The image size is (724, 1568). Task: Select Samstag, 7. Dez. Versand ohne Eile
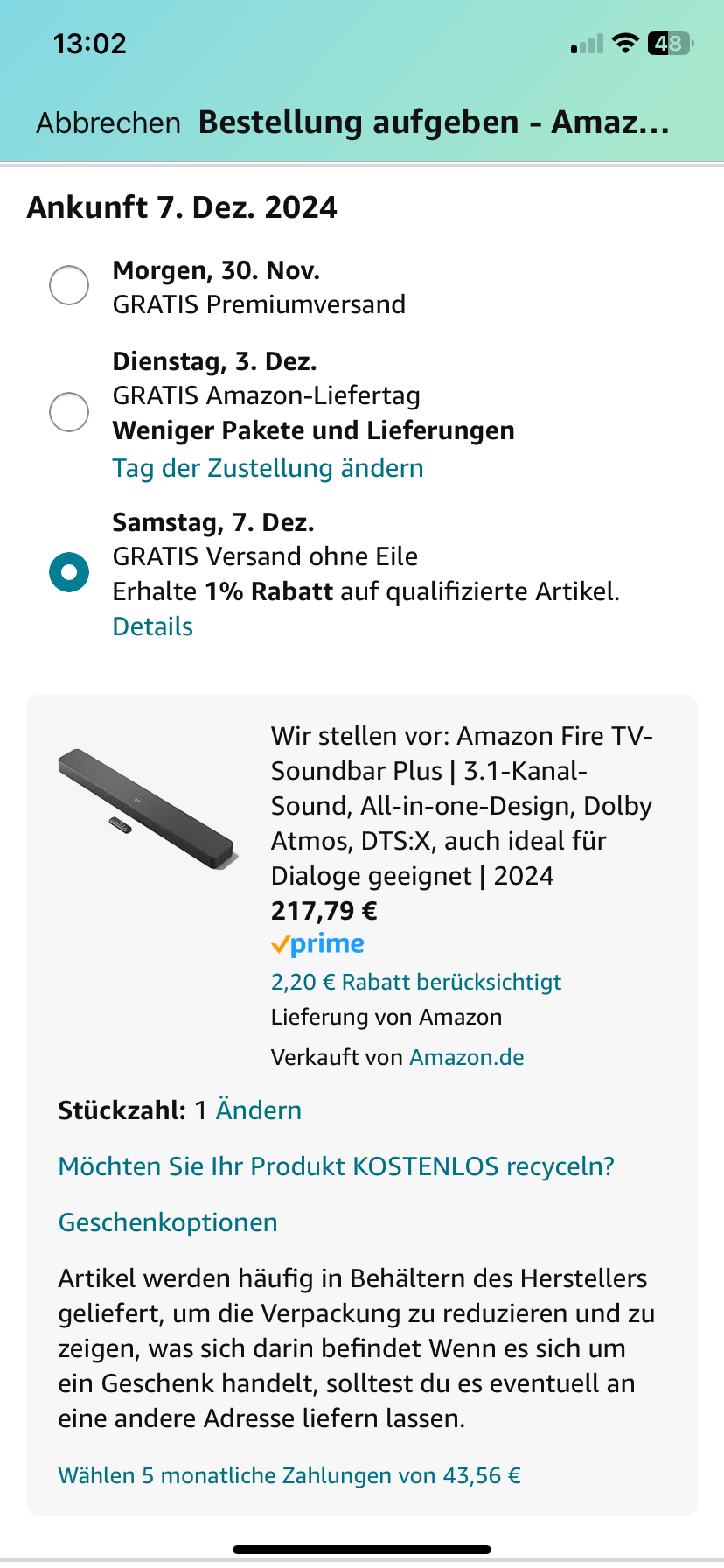click(x=69, y=573)
